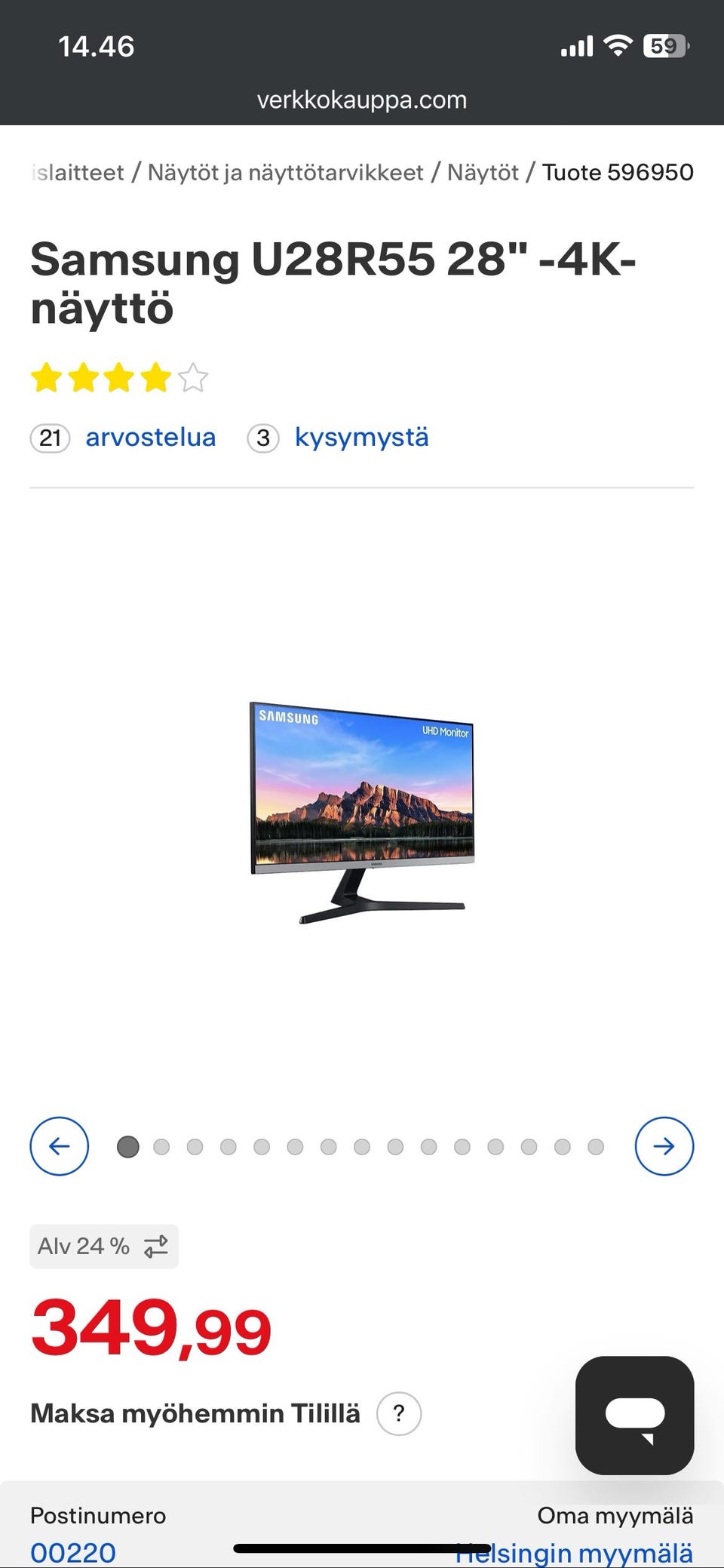Tap the Wi-Fi icon in the status bar
Image resolution: width=724 pixels, height=1568 pixels.
pos(617,47)
